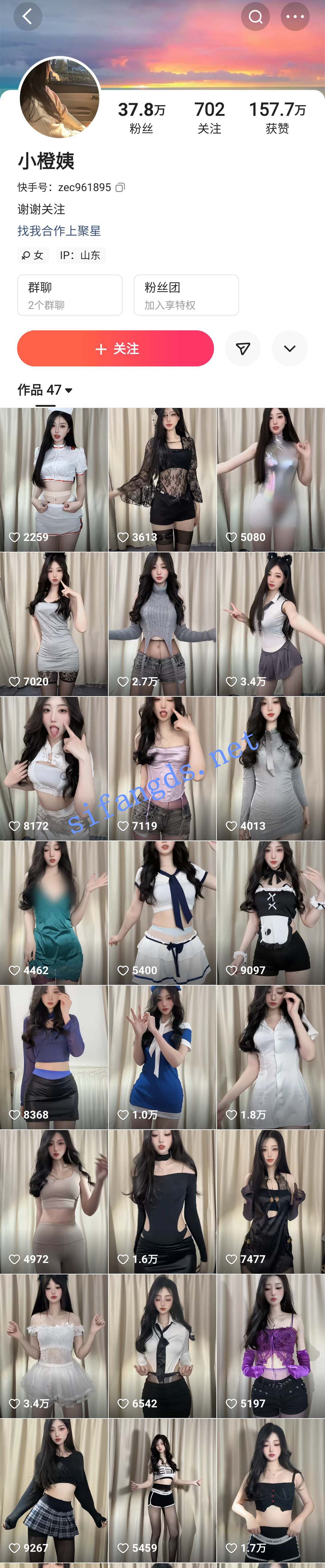This screenshot has width=325, height=1568.
Task: Open the three-dot overflow menu
Action: click(x=295, y=17)
